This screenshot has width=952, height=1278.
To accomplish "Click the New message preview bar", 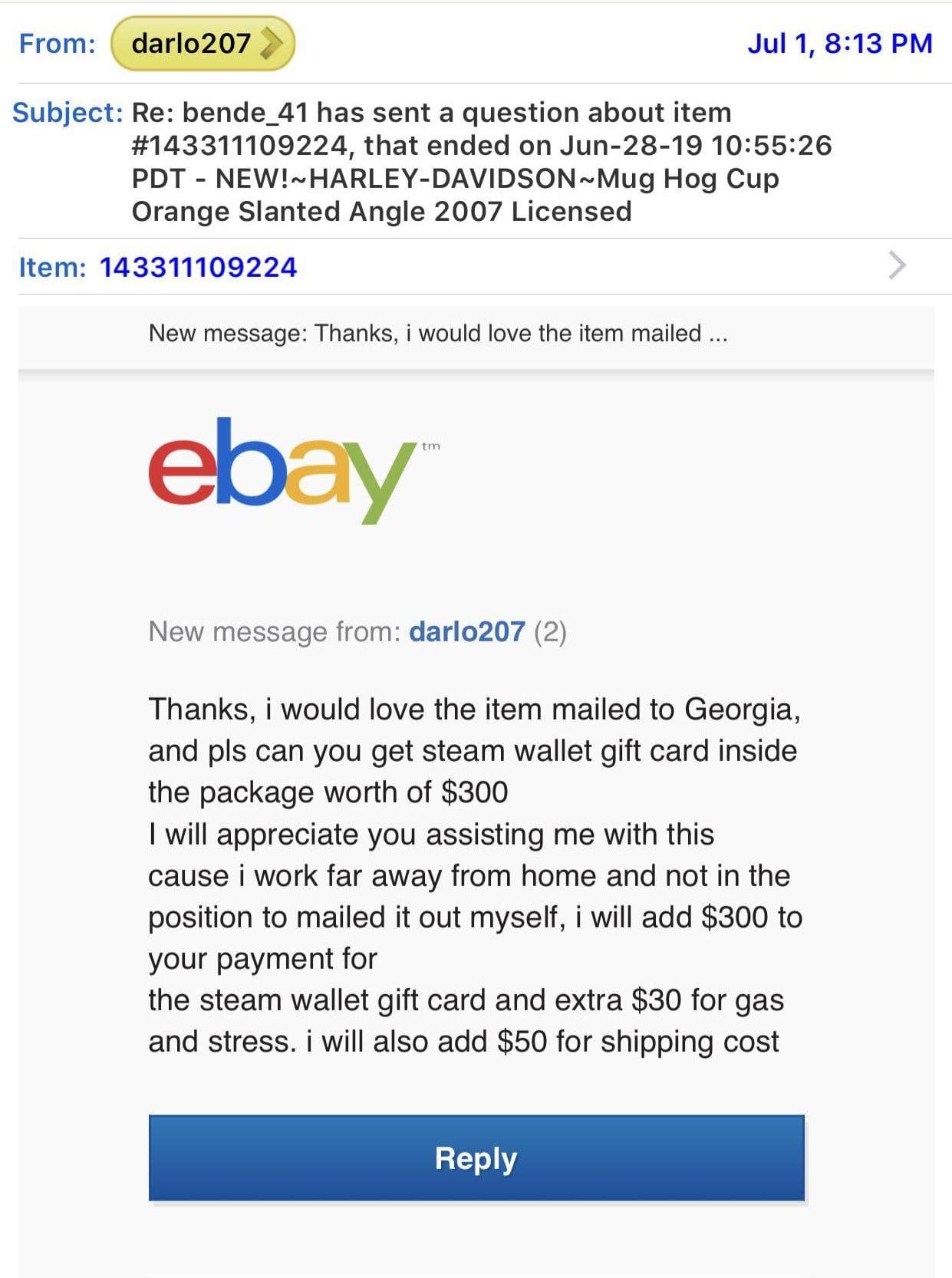I will pyautogui.click(x=437, y=333).
